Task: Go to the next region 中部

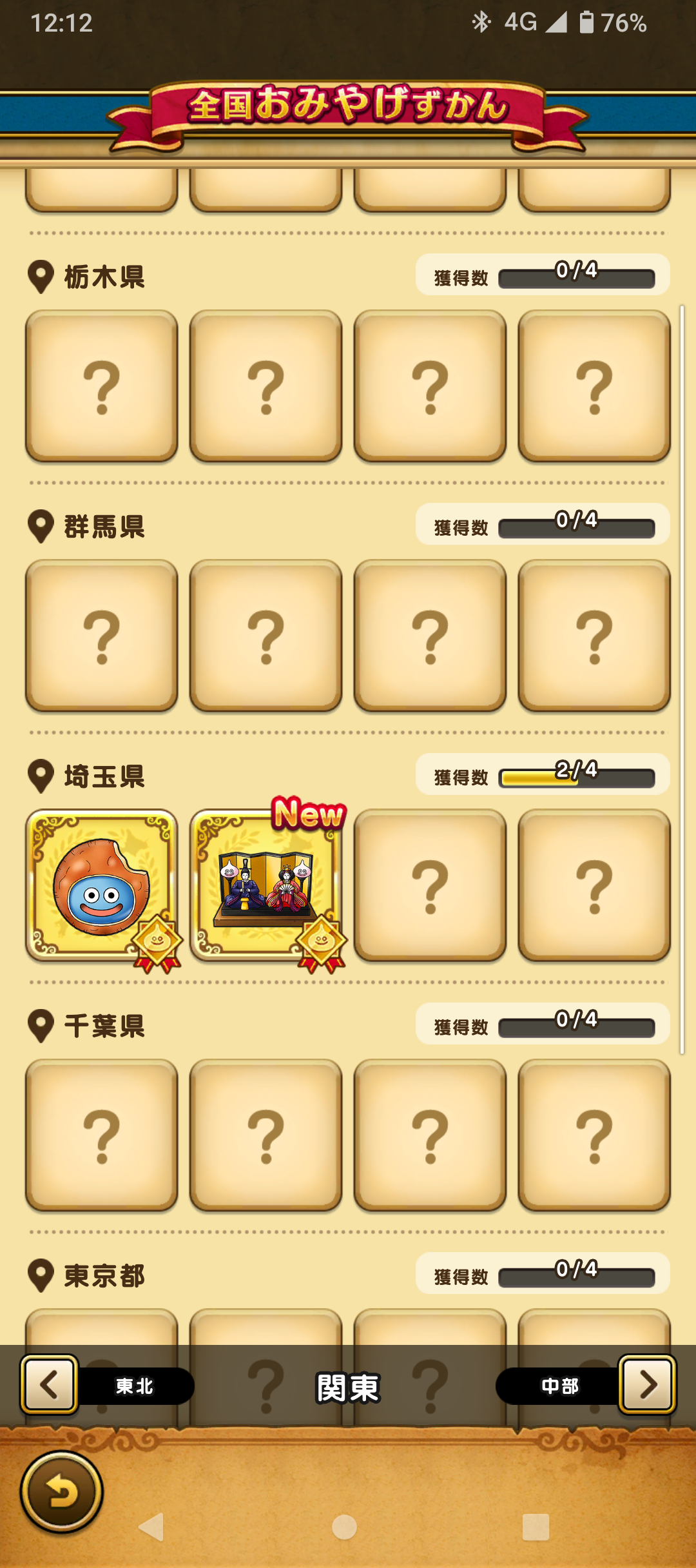Action: pyautogui.click(x=646, y=1384)
